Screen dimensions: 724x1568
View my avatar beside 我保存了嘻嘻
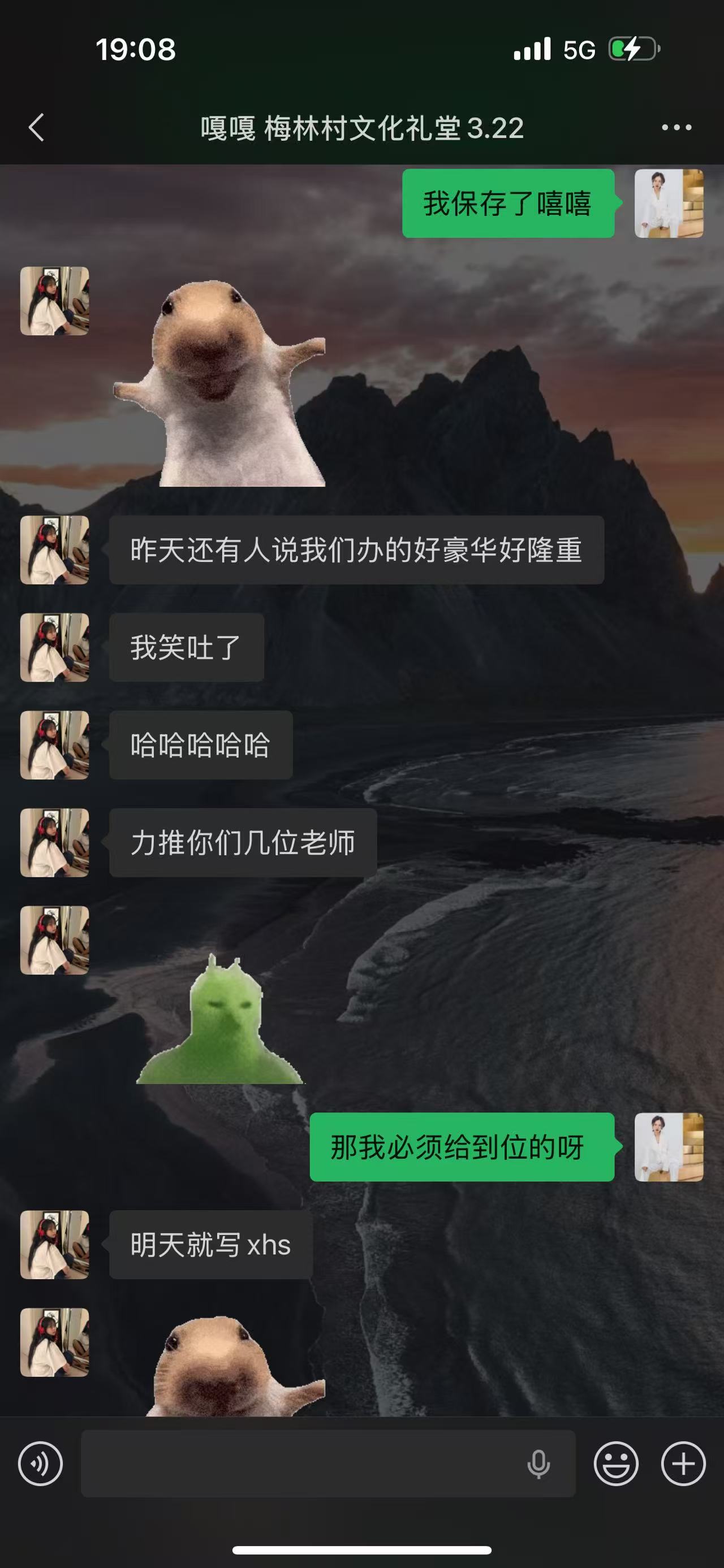[x=669, y=203]
